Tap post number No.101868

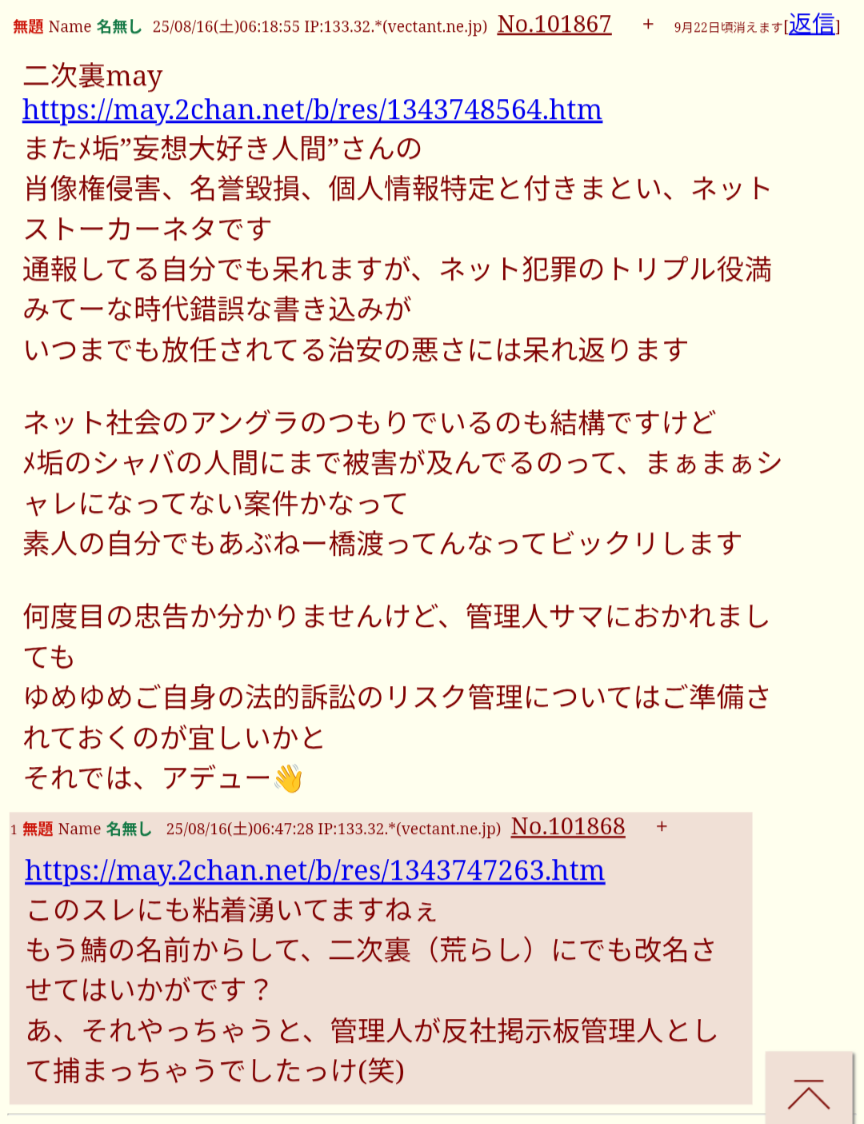coord(567,827)
